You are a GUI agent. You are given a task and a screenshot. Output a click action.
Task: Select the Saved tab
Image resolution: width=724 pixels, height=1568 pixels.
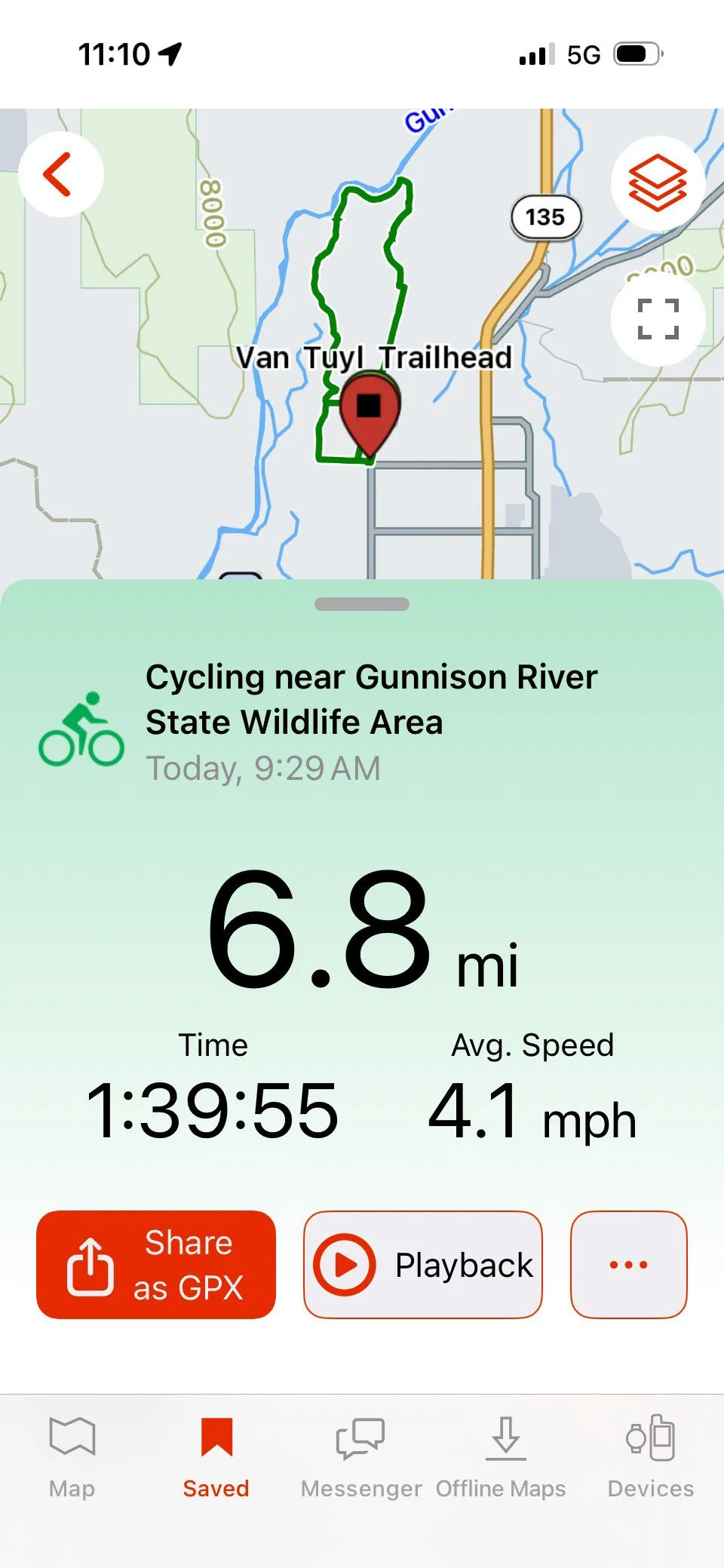click(x=216, y=1456)
